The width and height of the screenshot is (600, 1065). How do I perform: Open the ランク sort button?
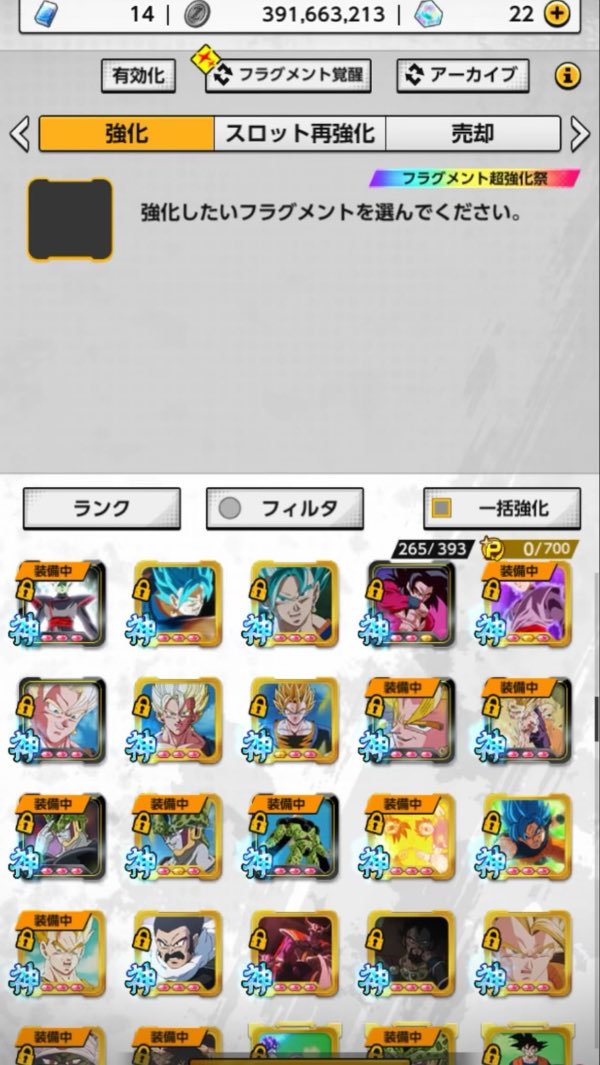click(102, 508)
